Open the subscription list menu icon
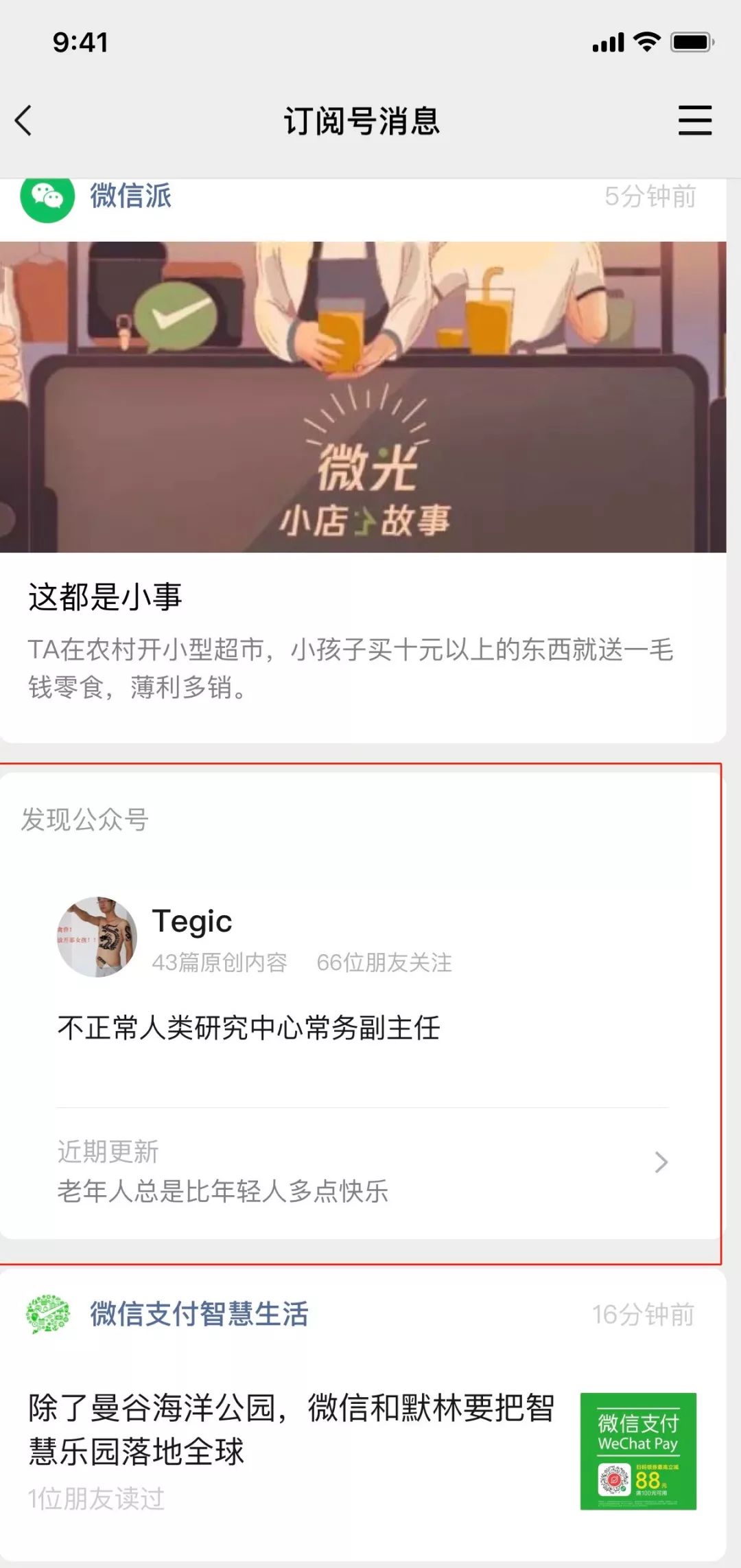Screen dimensions: 741x1568 coord(694,121)
